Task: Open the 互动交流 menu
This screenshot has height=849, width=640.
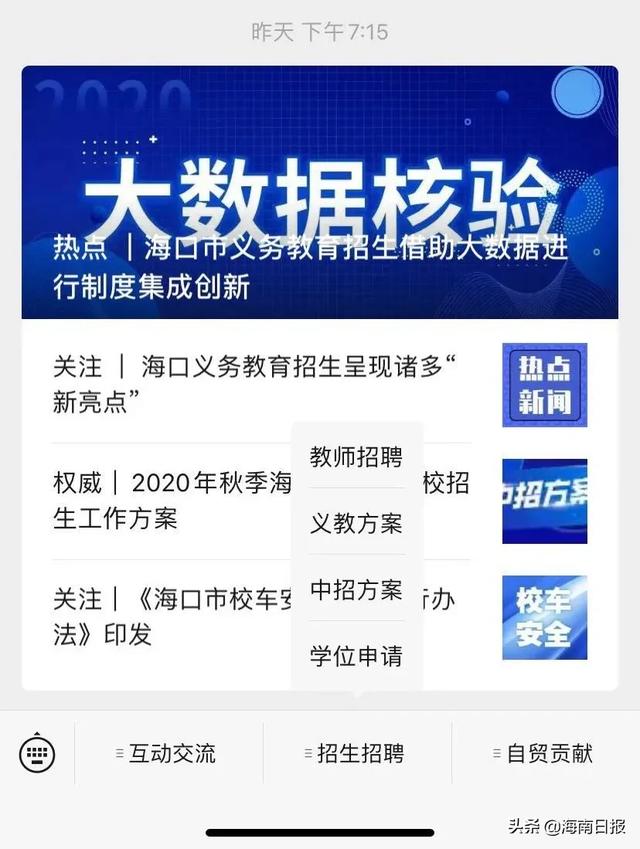Action: coord(167,753)
